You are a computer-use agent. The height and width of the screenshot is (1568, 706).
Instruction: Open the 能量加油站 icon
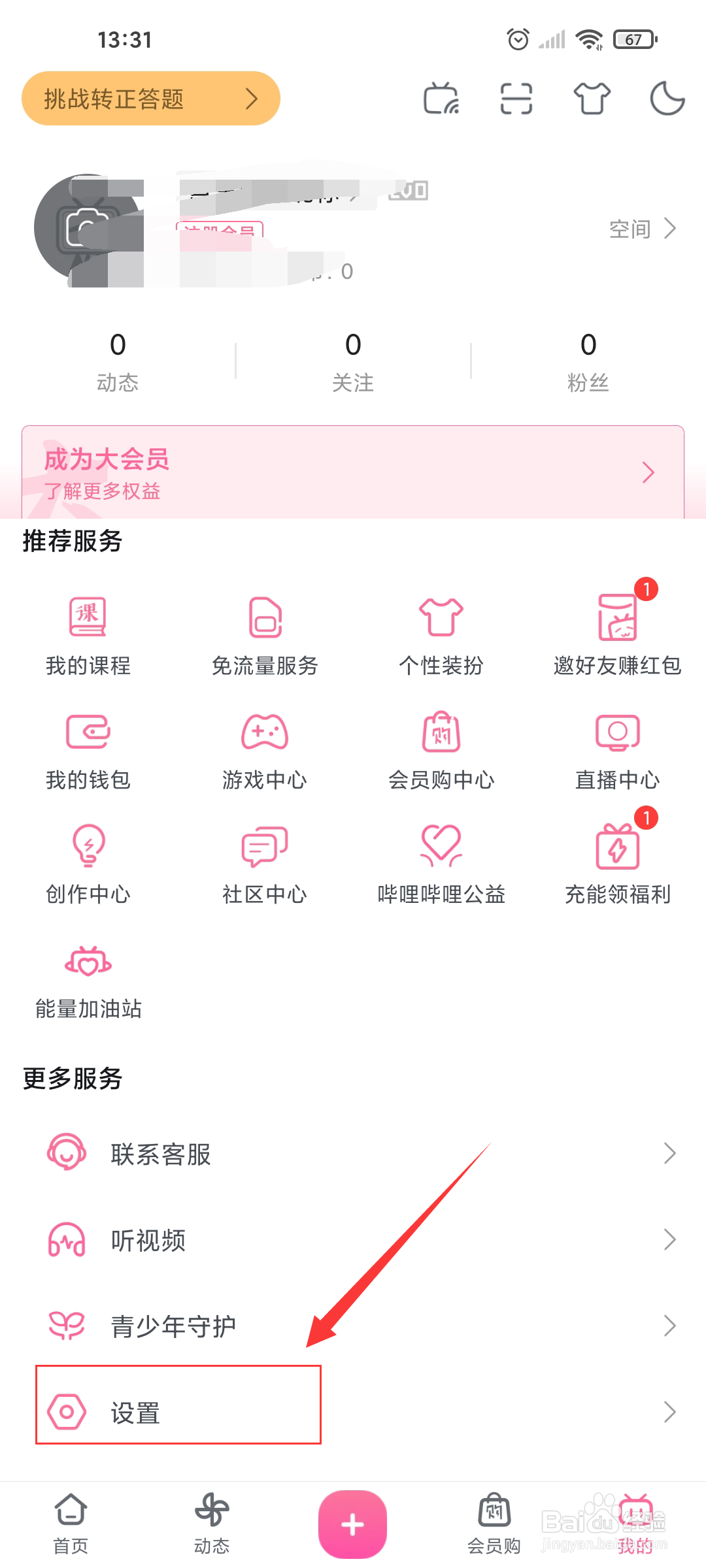[87, 960]
